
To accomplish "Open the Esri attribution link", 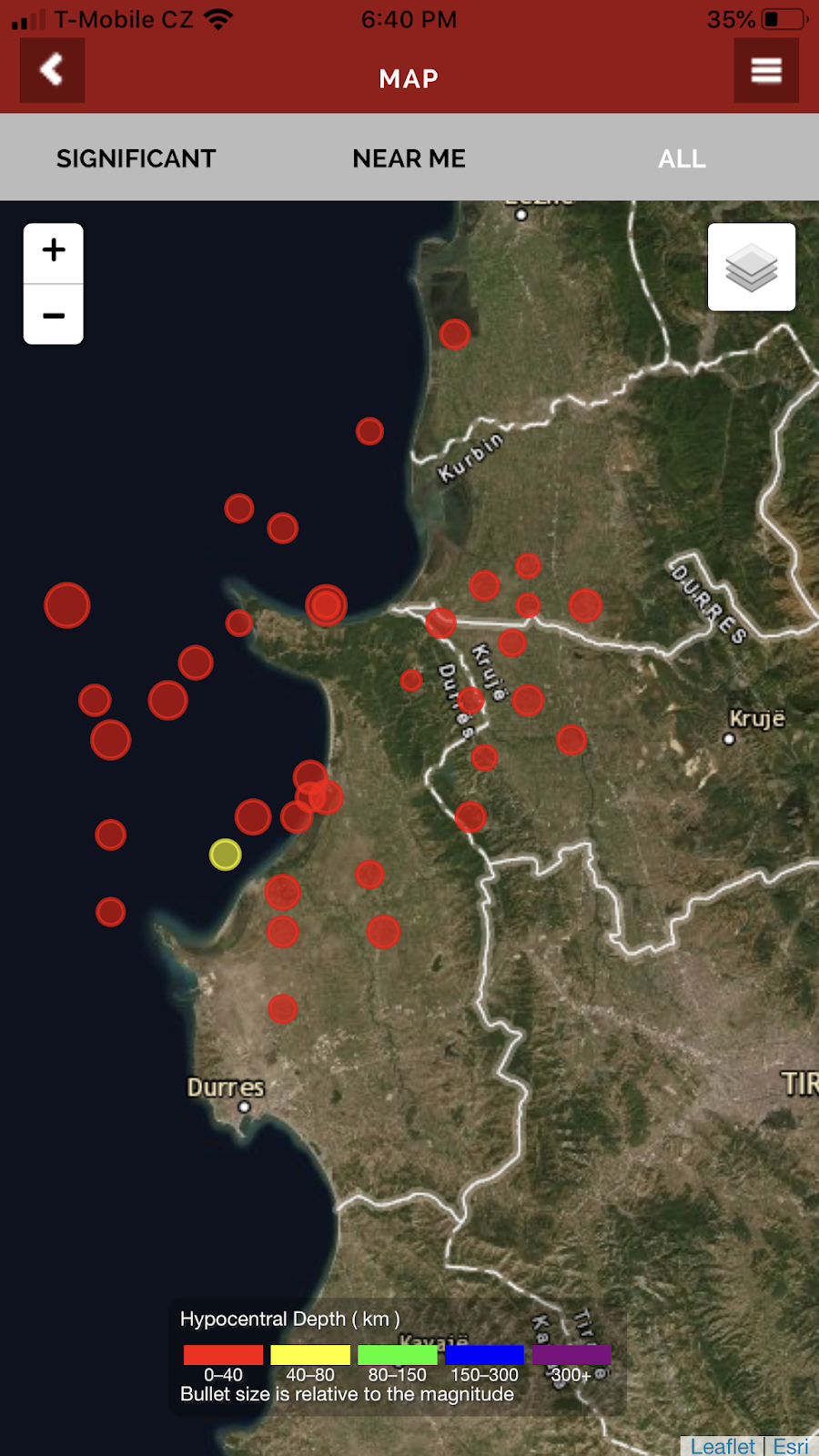I will point(791,1446).
